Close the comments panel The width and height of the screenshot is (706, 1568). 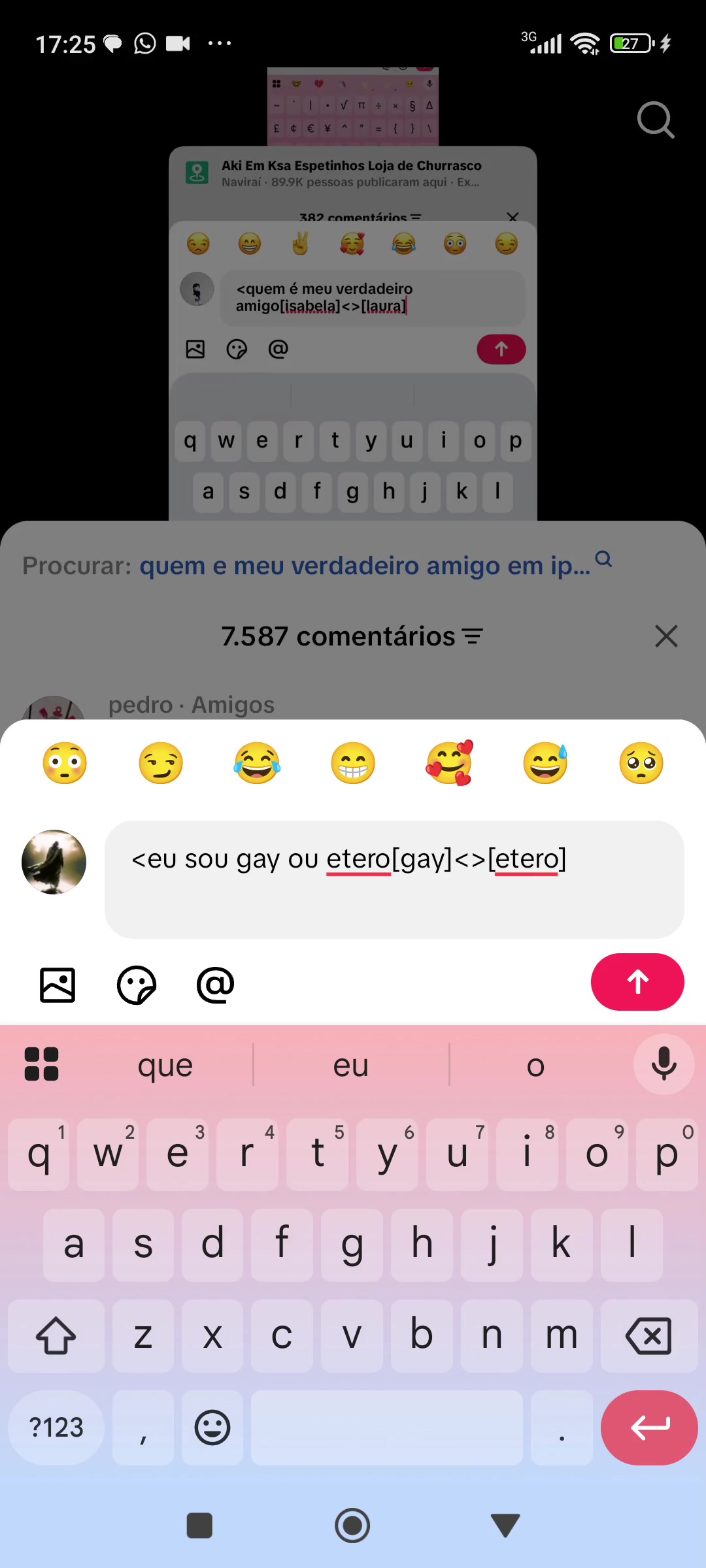666,636
